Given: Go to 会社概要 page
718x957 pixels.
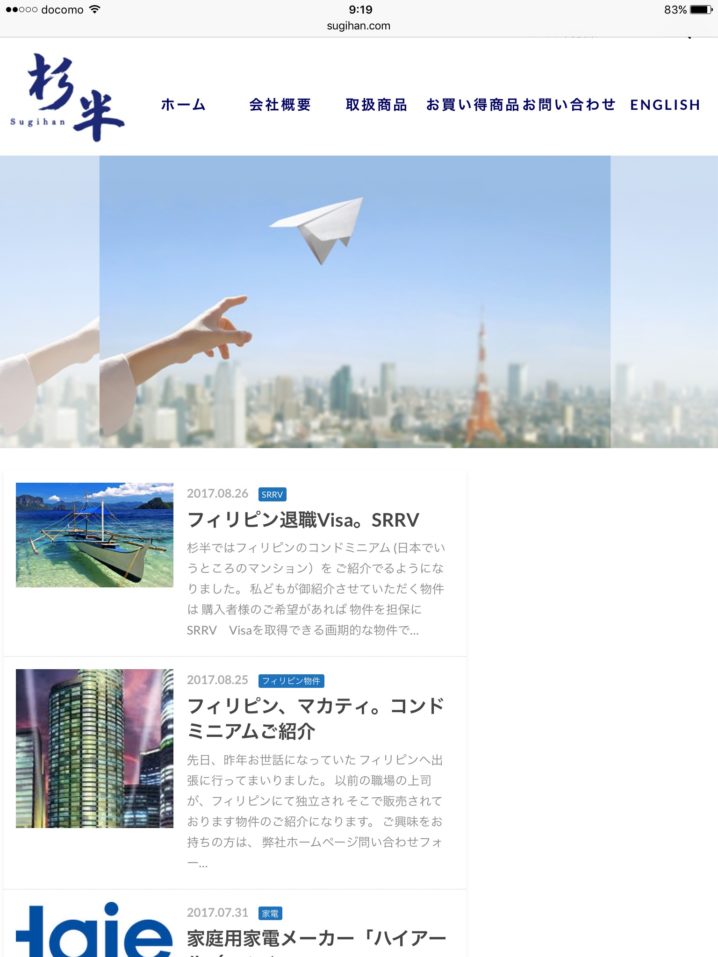Looking at the screenshot, I should click(280, 105).
